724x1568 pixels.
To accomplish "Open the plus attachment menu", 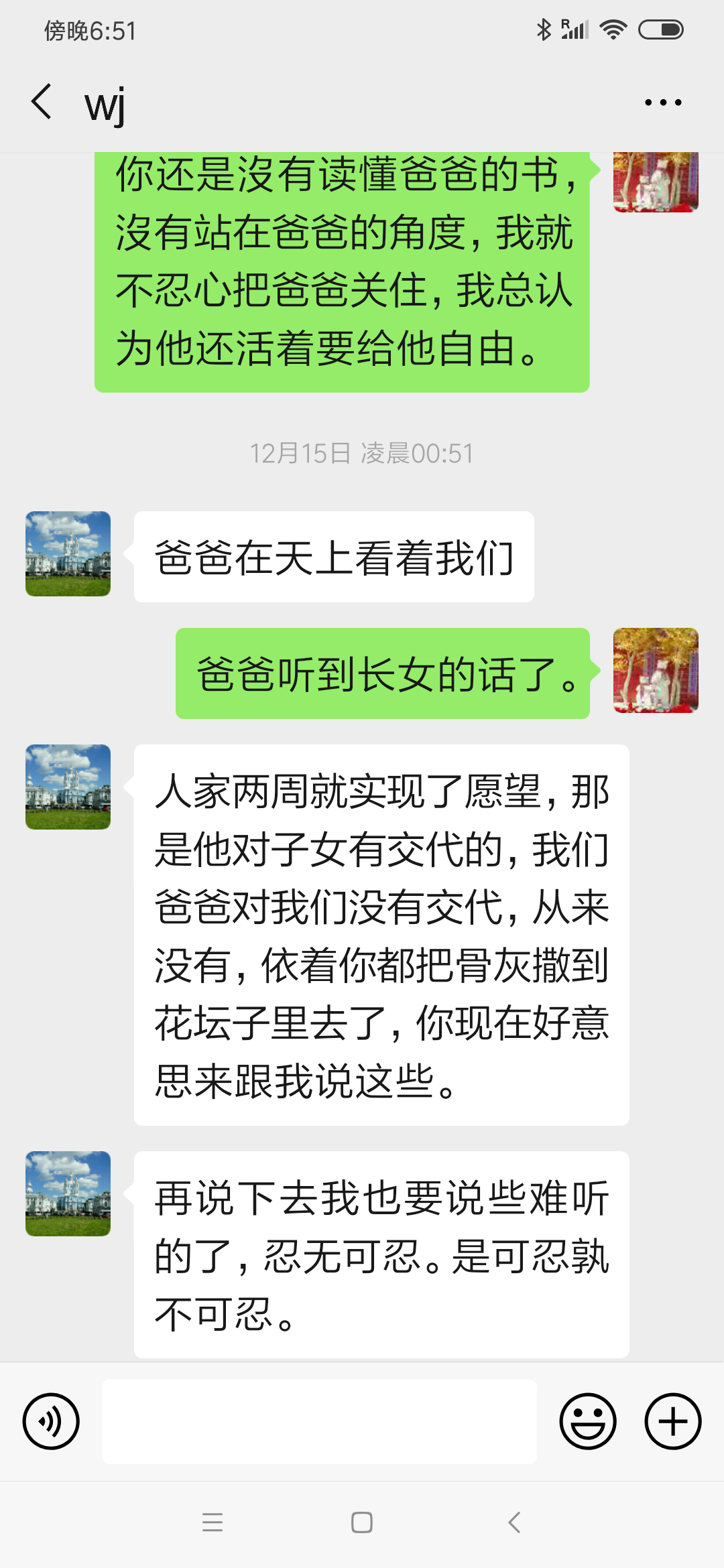I will click(672, 1421).
